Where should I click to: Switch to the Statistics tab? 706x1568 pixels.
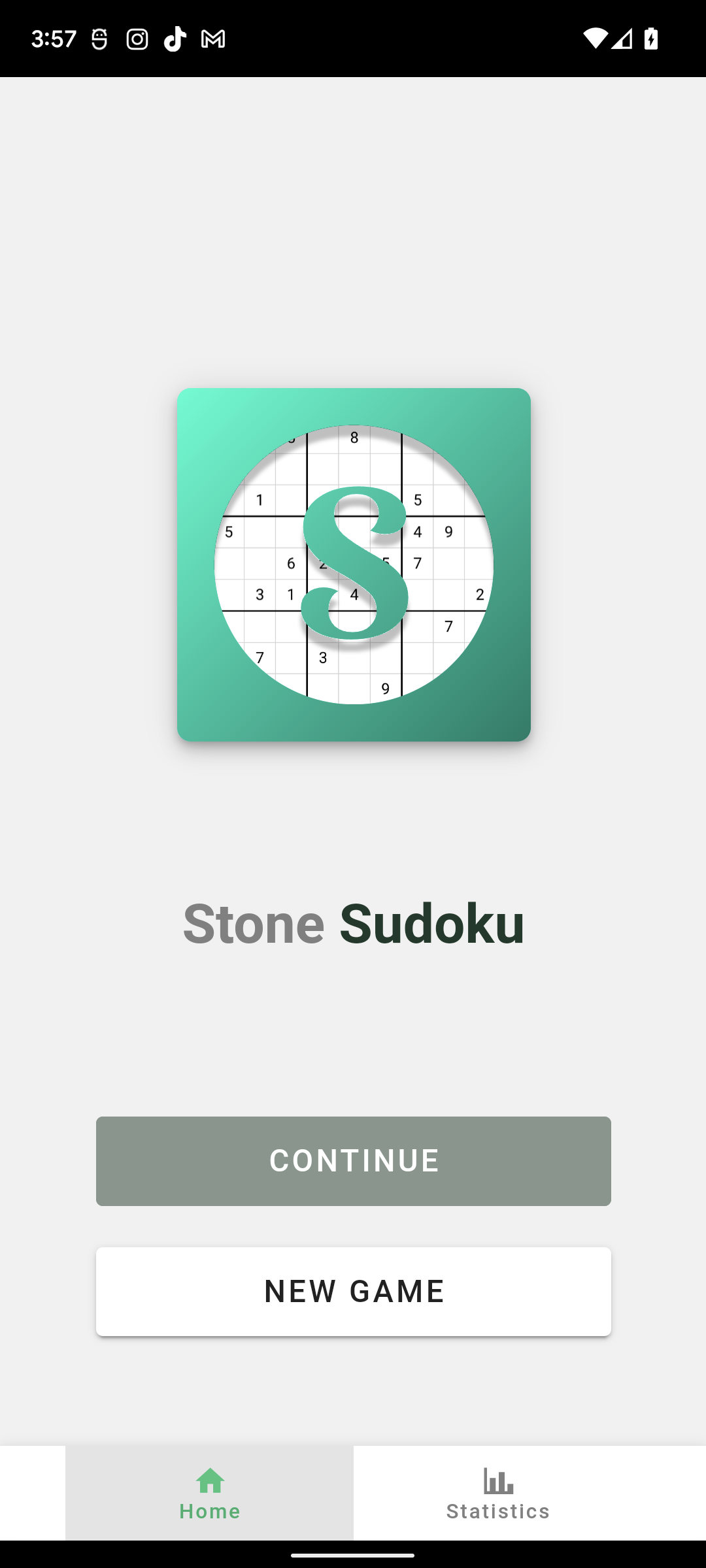(x=497, y=1493)
